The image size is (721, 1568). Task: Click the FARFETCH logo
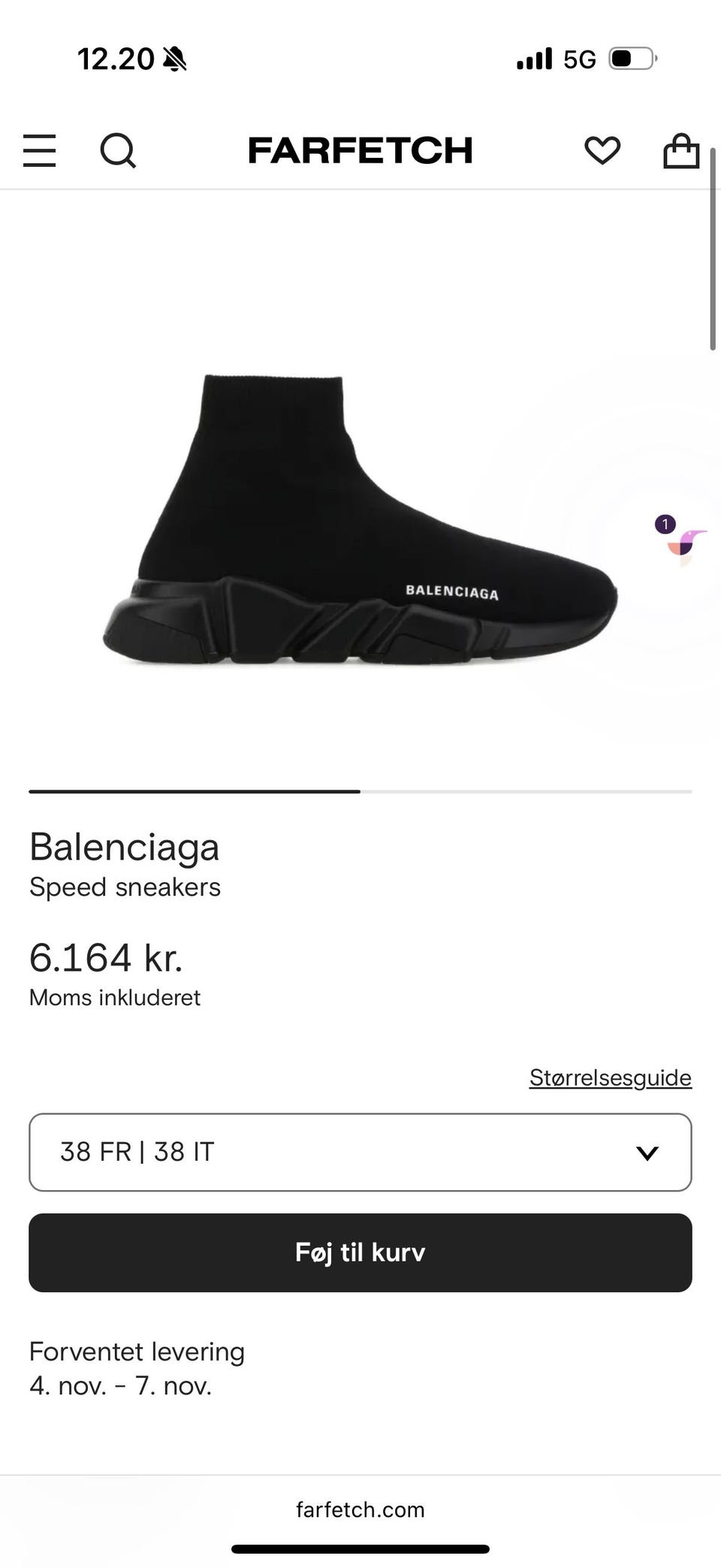[x=360, y=148]
